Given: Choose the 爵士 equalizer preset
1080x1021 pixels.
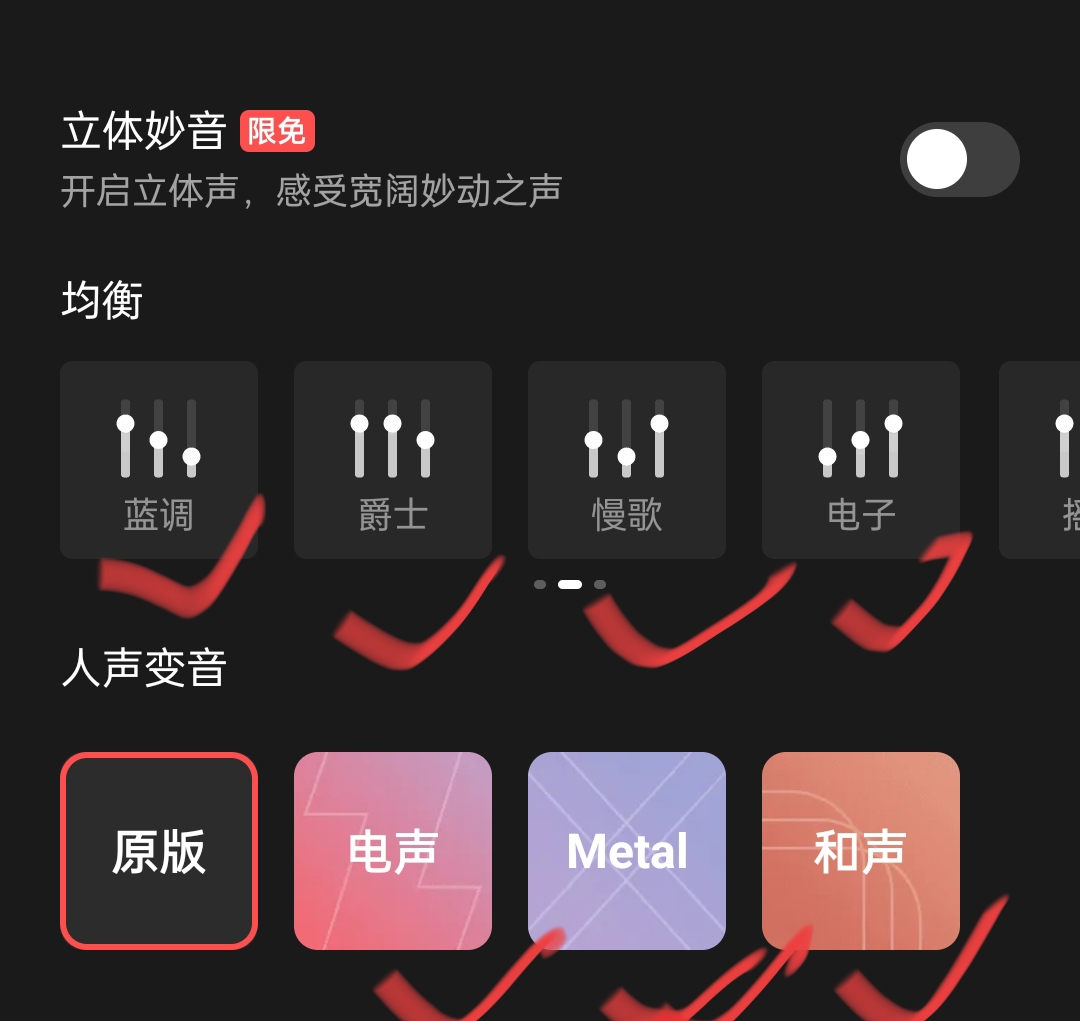Looking at the screenshot, I should [393, 460].
